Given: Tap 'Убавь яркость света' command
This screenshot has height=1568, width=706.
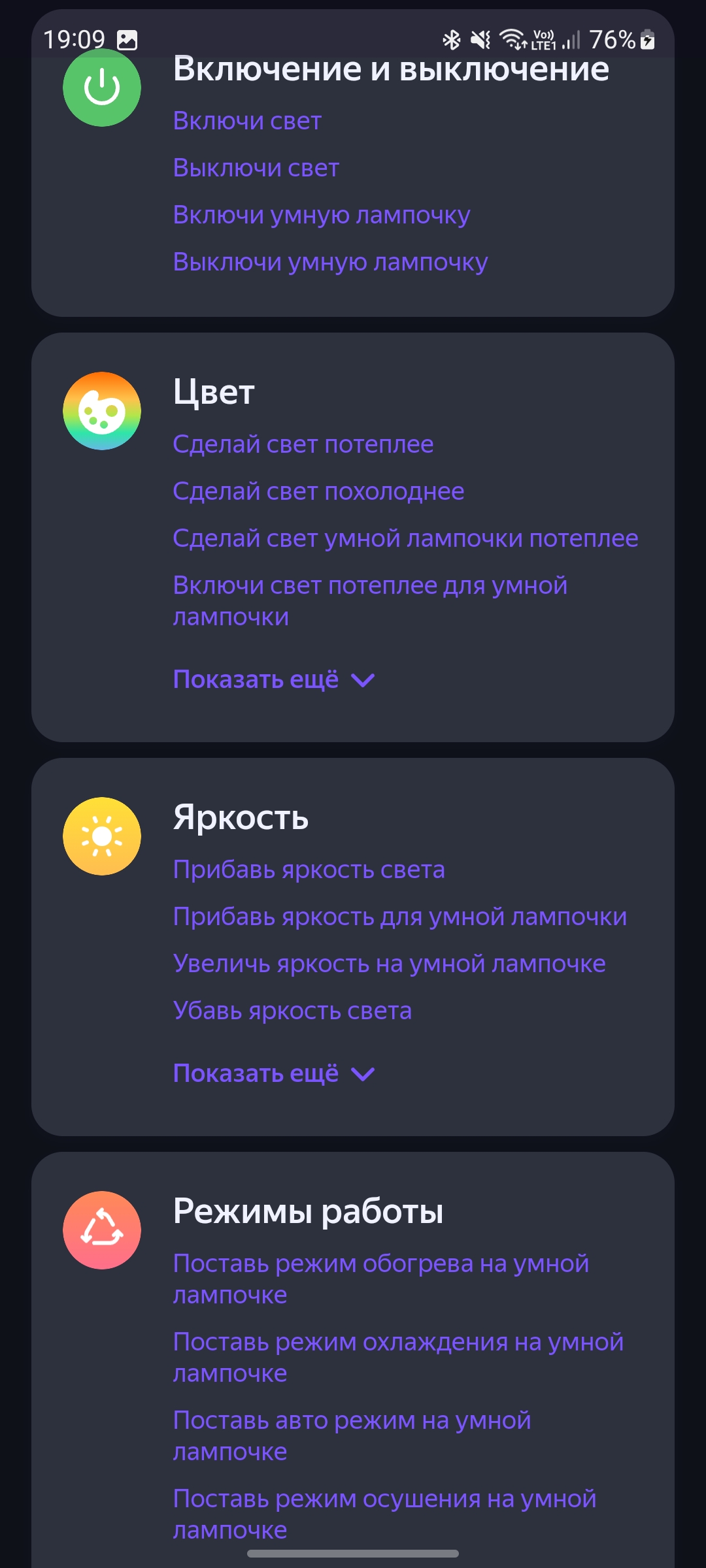Looking at the screenshot, I should (292, 1011).
